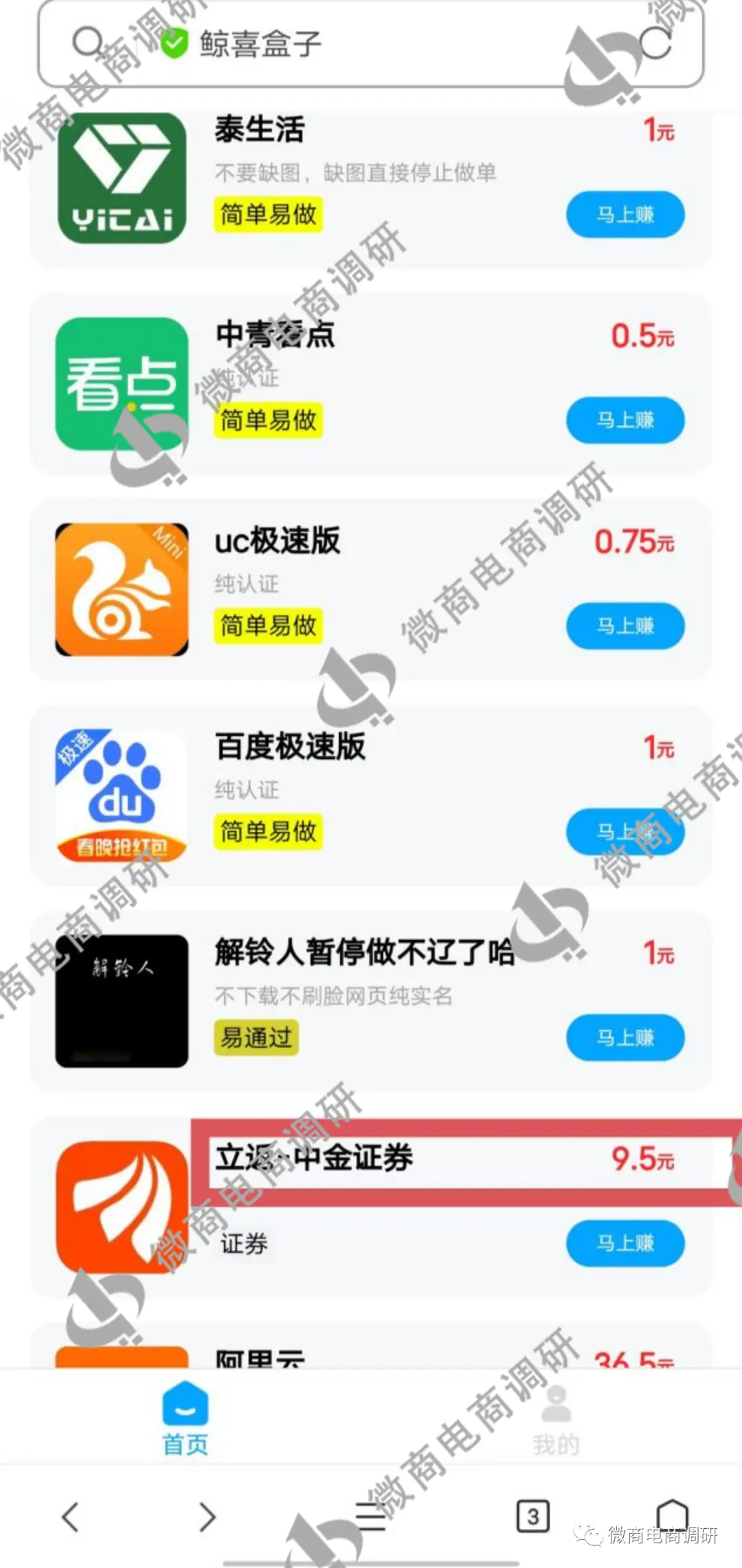Open the 中金证券 app icon
Viewport: 742px width, 1568px height.
click(x=122, y=1207)
